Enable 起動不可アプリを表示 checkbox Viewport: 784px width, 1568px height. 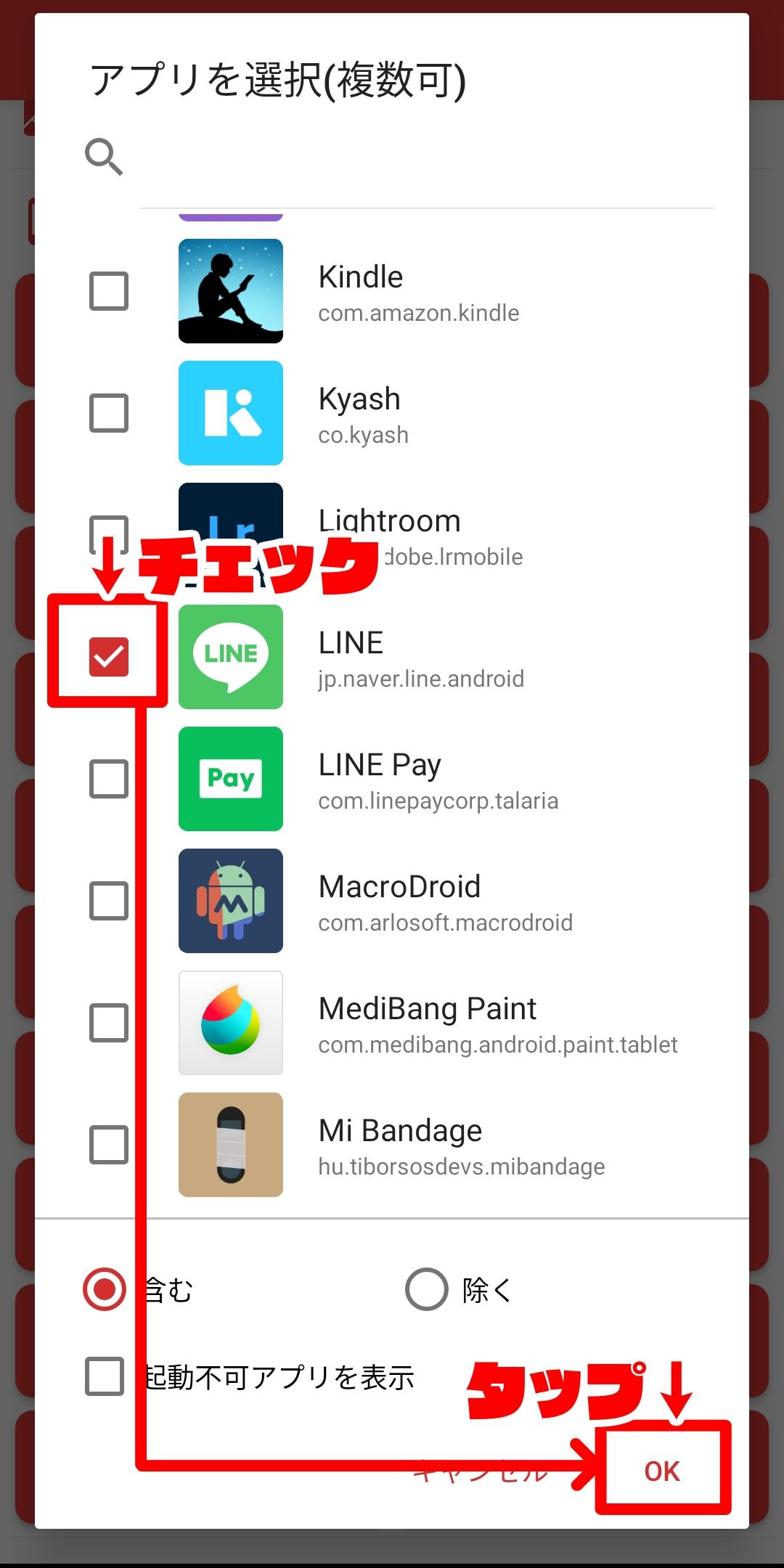[x=105, y=1376]
